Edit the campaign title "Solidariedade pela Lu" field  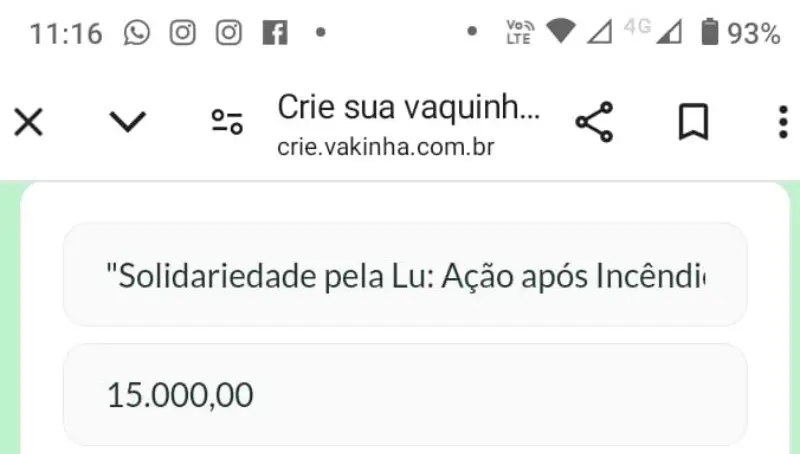tap(404, 275)
